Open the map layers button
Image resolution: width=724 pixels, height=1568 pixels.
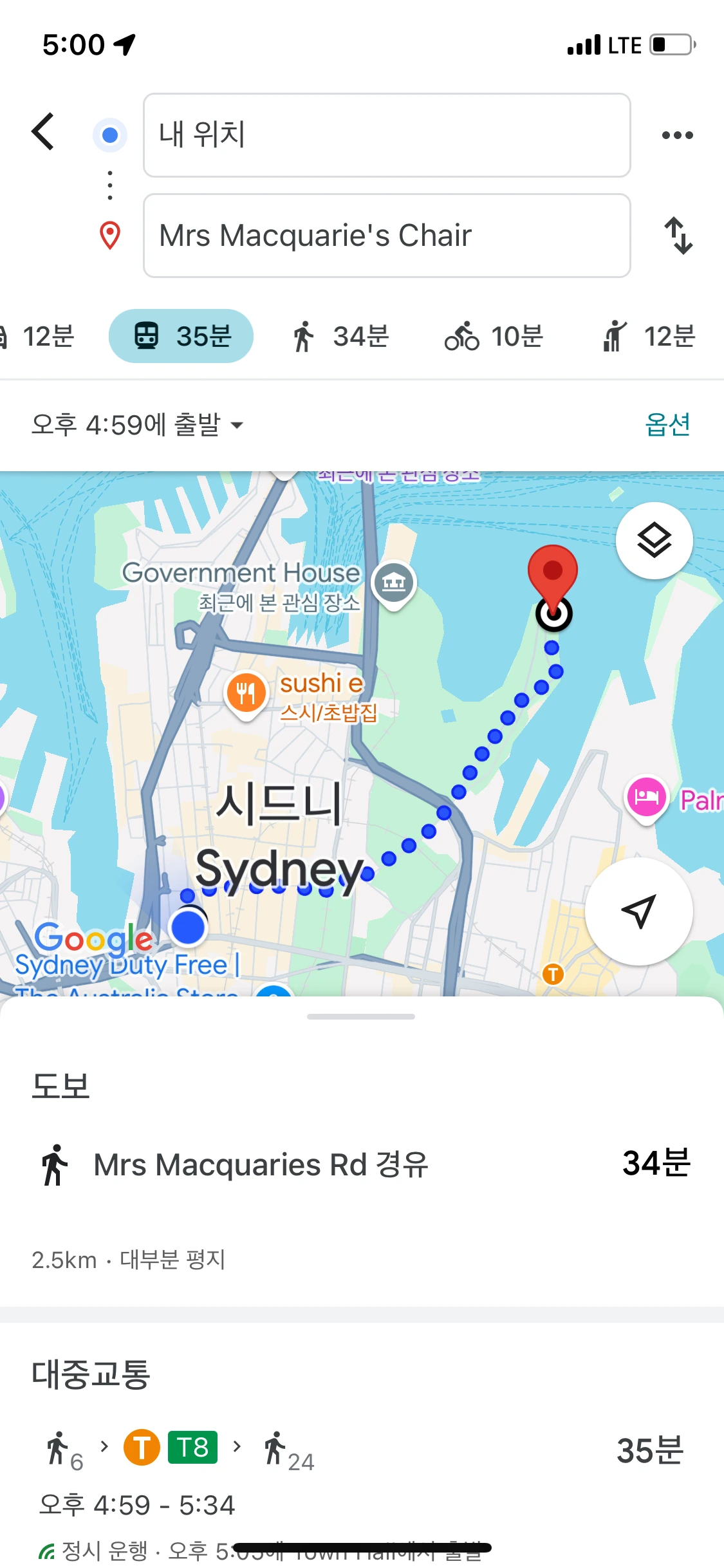tap(654, 541)
